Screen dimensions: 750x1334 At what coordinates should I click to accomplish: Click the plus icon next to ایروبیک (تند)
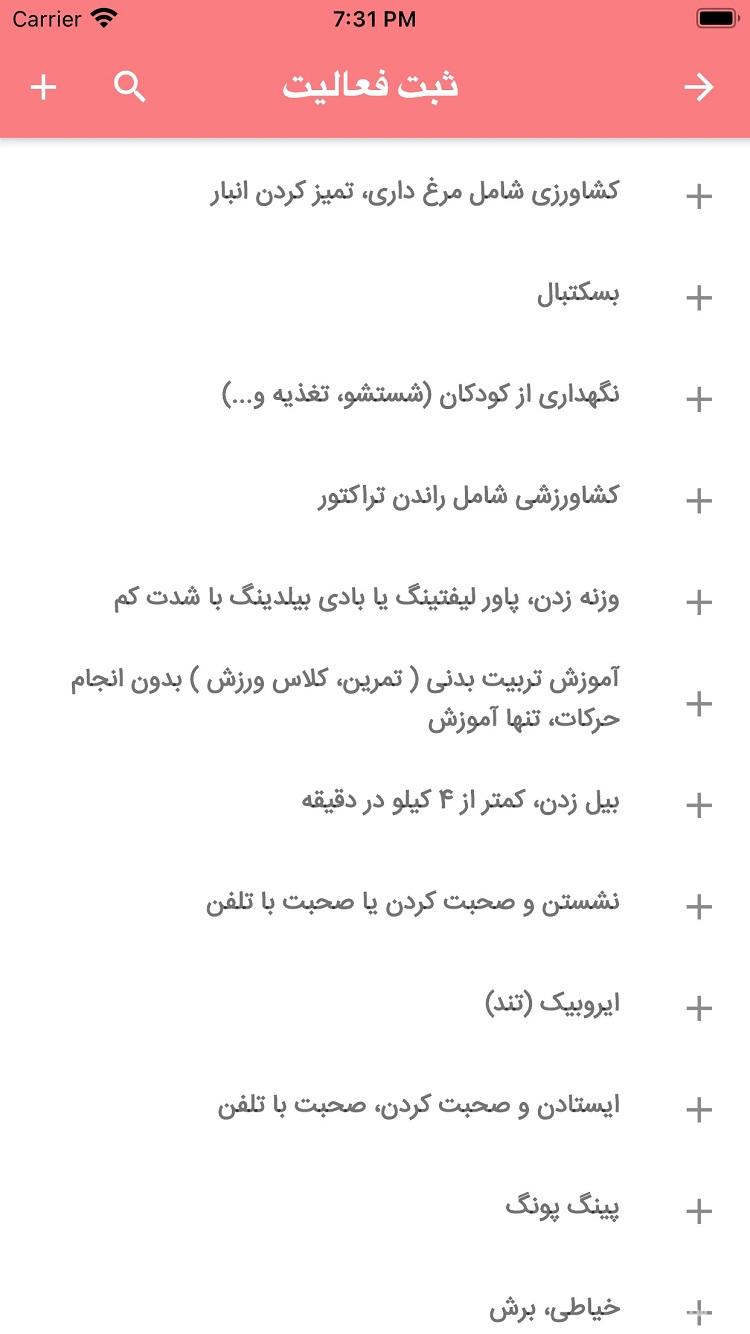click(697, 1008)
